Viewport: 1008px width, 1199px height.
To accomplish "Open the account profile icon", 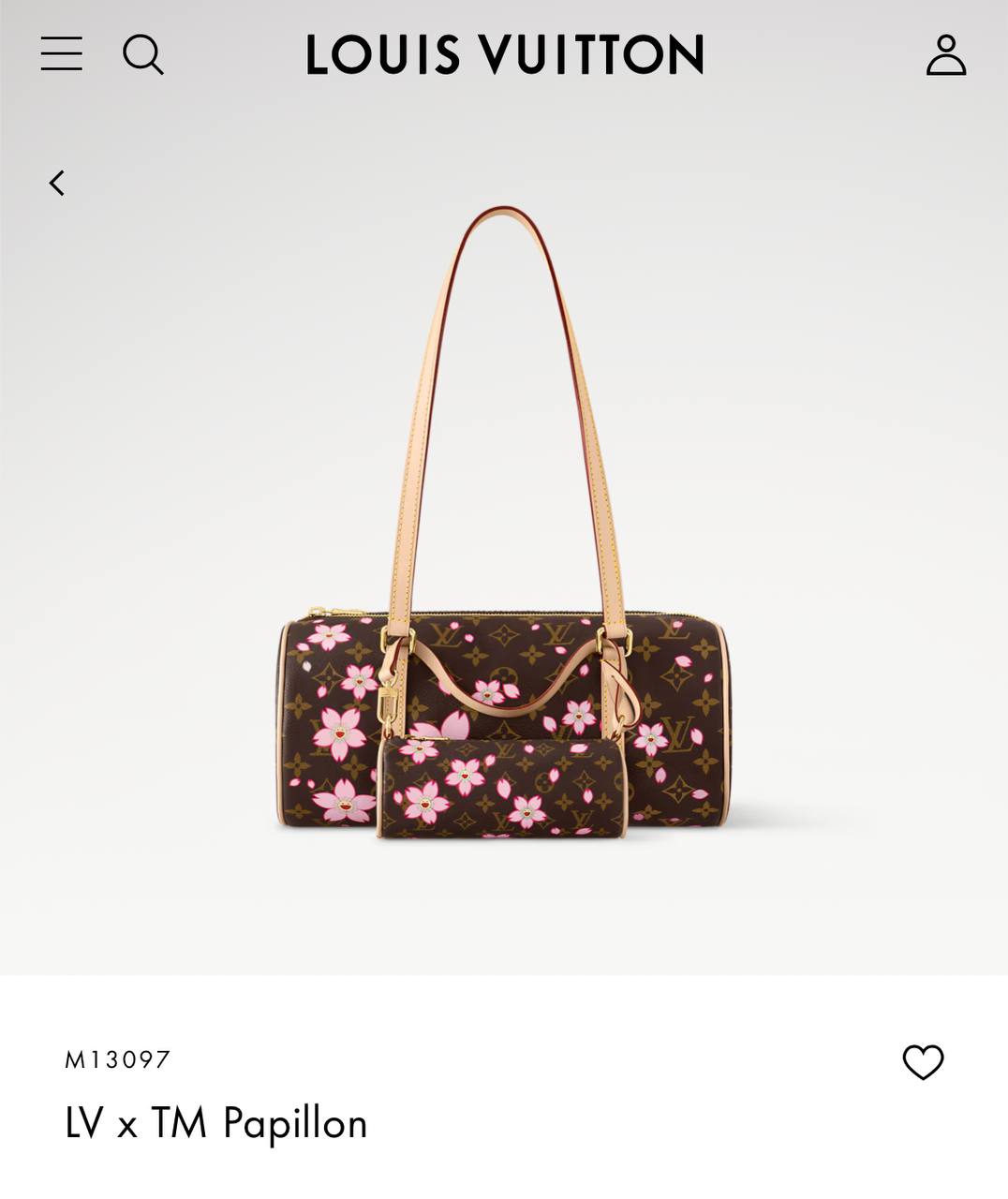I will (945, 54).
